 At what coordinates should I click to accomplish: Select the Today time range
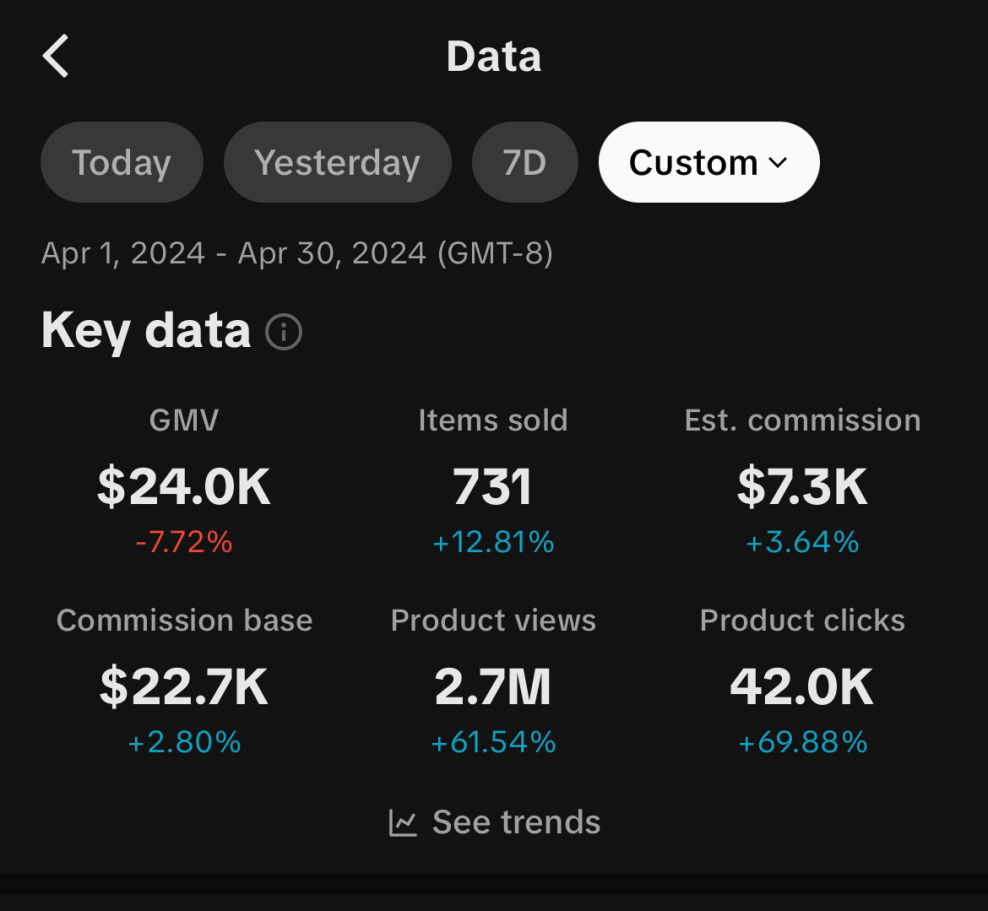coord(121,162)
